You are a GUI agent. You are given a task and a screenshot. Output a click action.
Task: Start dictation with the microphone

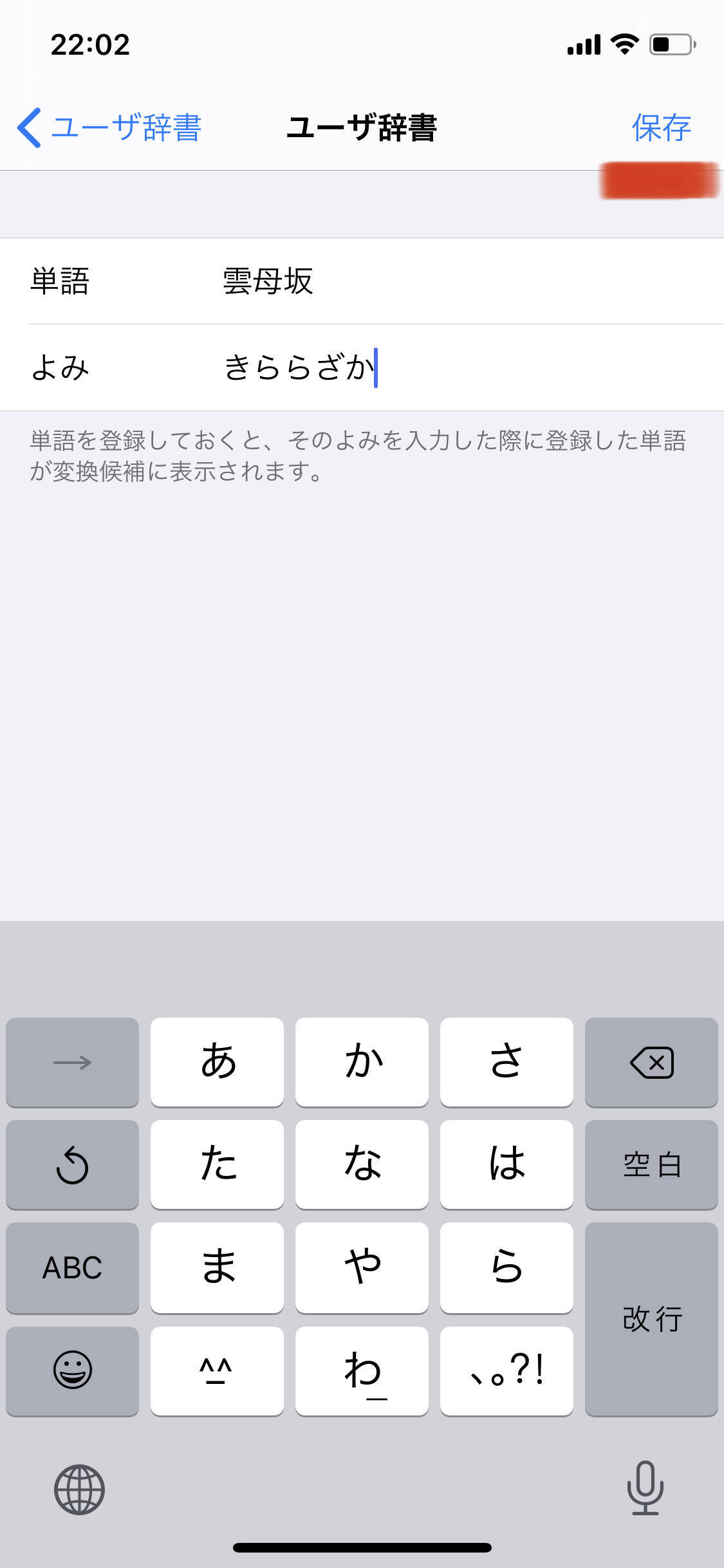point(645,1488)
